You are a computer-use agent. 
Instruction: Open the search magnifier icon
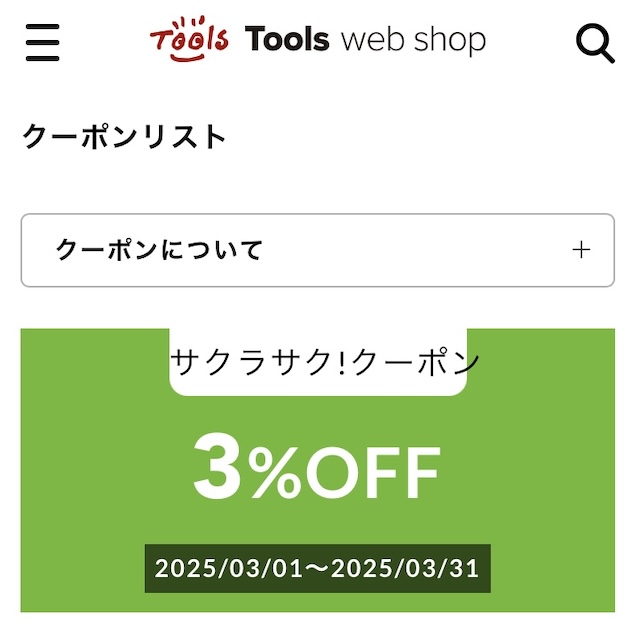(x=595, y=43)
